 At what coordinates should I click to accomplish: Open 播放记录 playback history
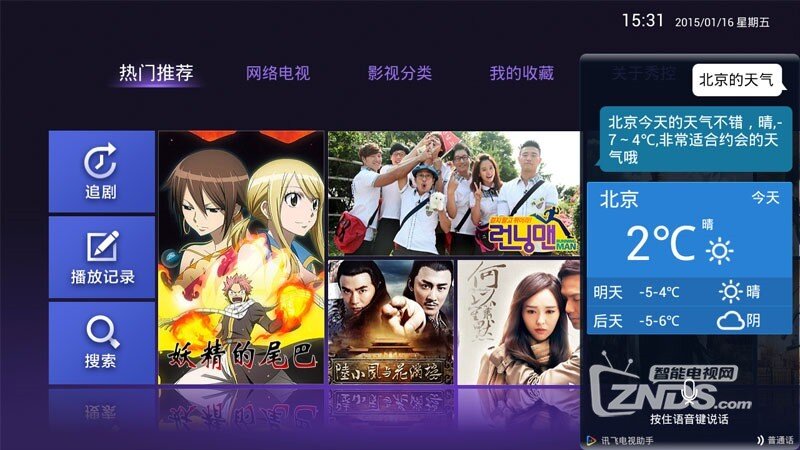pyautogui.click(x=101, y=257)
